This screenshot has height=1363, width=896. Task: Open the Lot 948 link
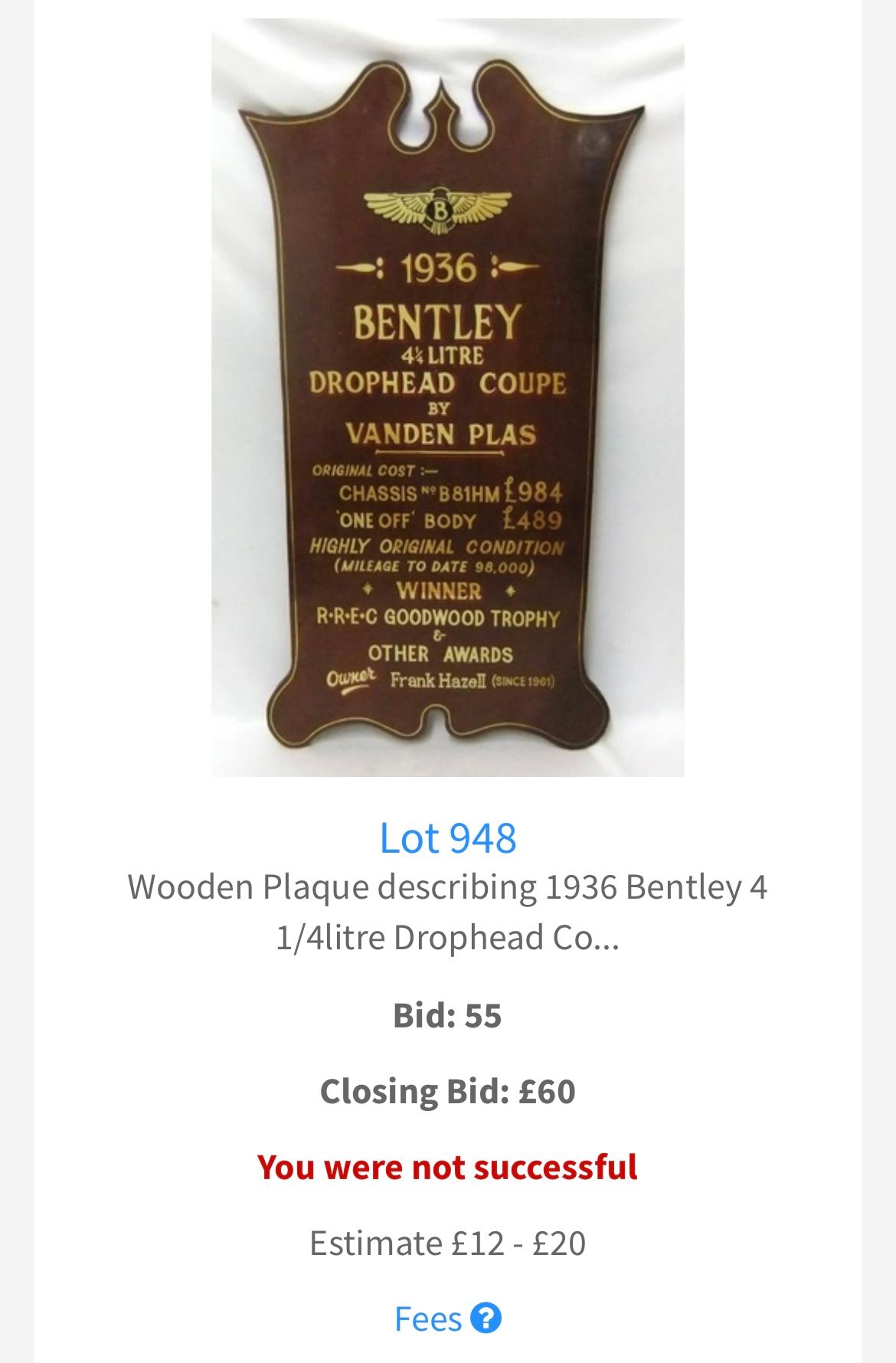click(x=448, y=837)
